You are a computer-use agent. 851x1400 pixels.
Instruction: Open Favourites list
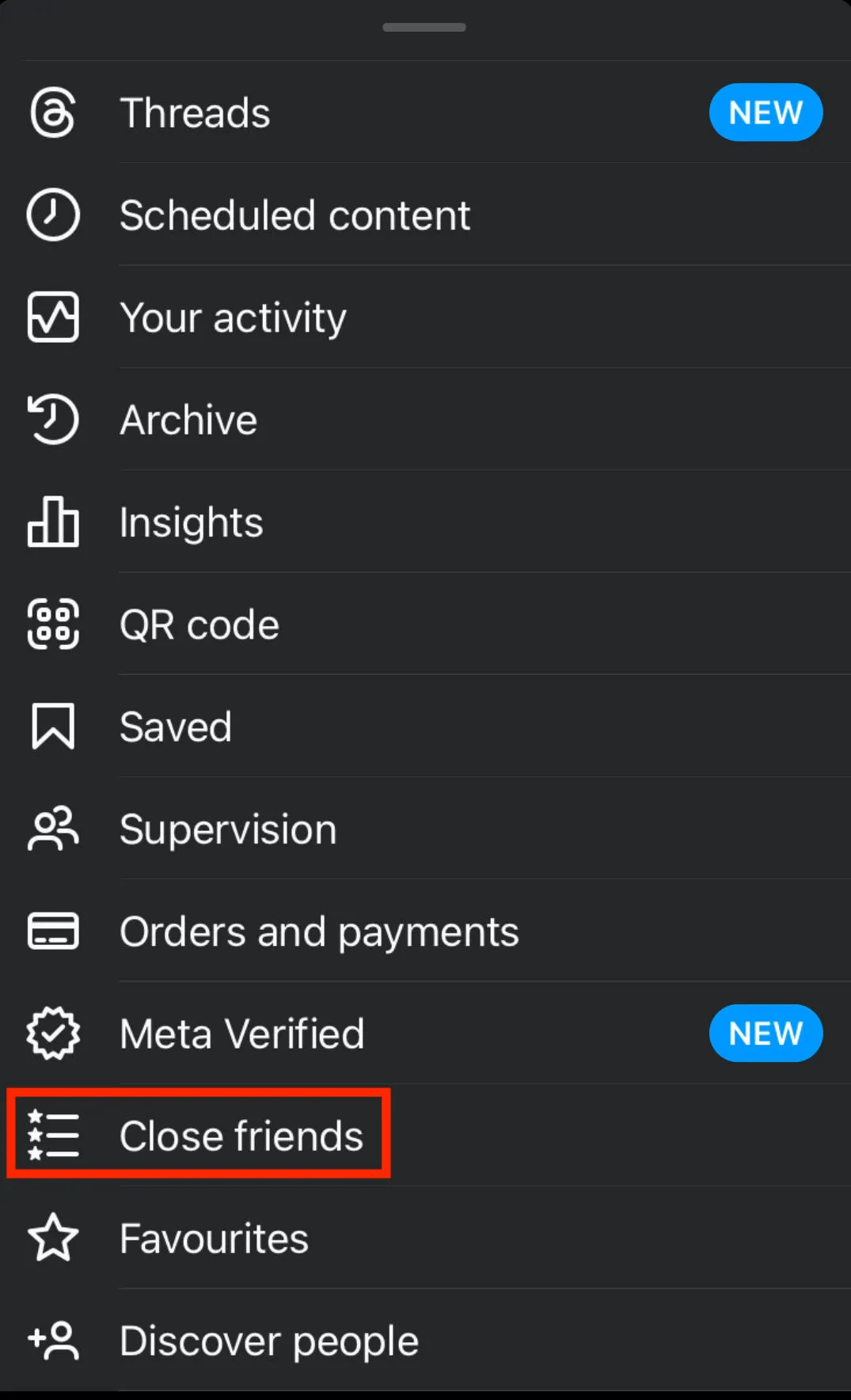425,1238
